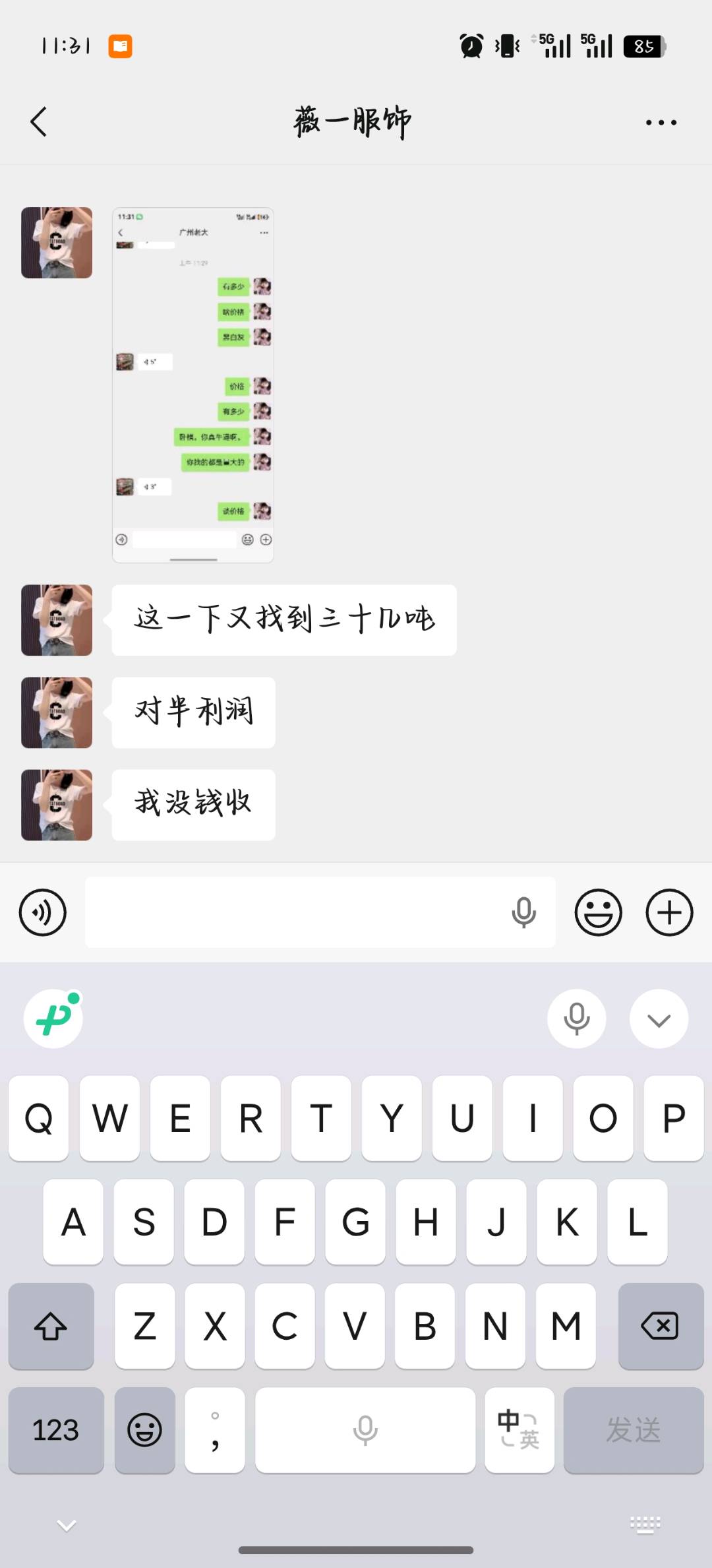712x1568 pixels.
Task: Tap the chat title 薇一服饰
Action: point(353,122)
